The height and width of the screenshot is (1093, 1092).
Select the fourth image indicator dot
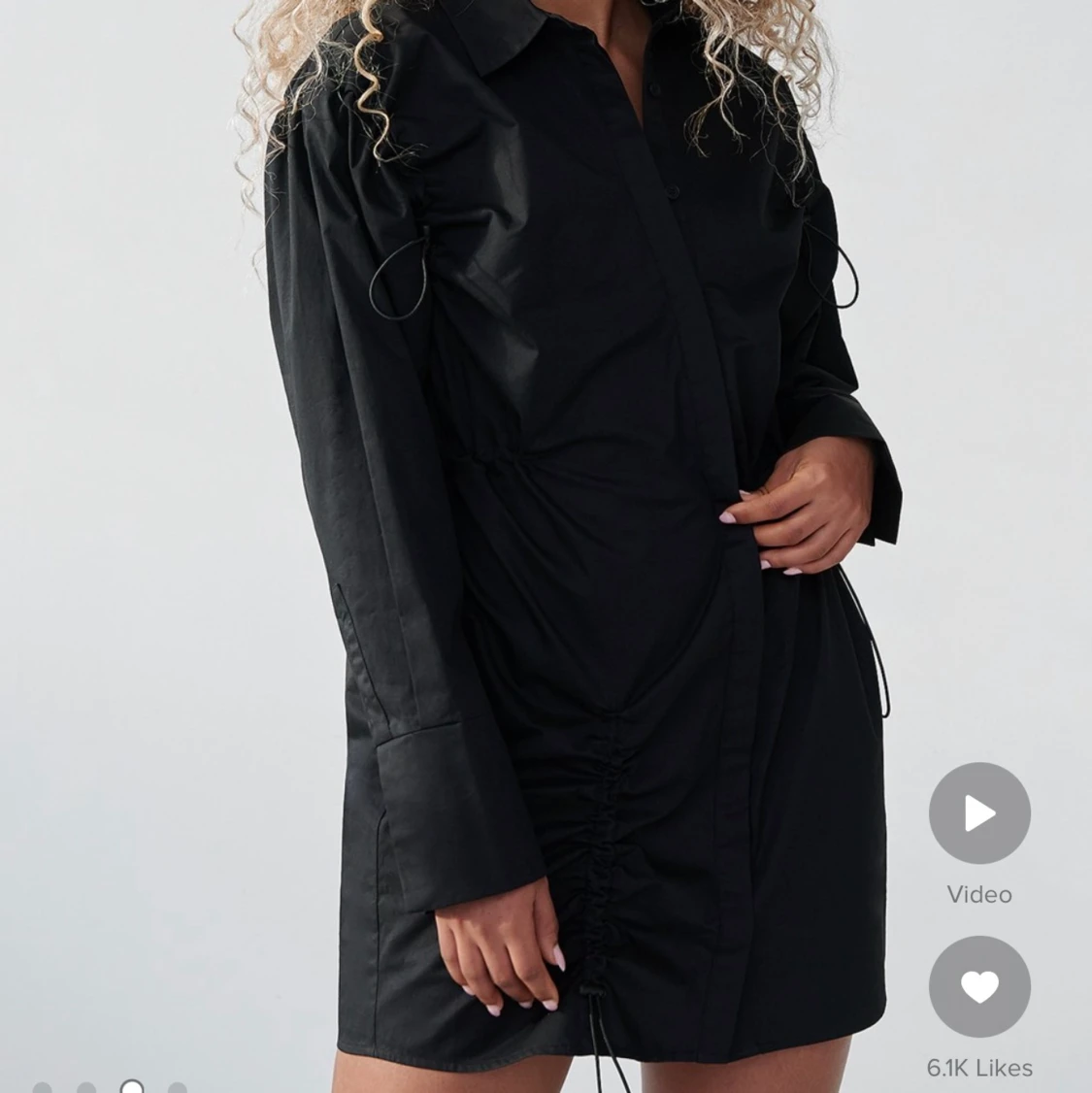[177, 1088]
